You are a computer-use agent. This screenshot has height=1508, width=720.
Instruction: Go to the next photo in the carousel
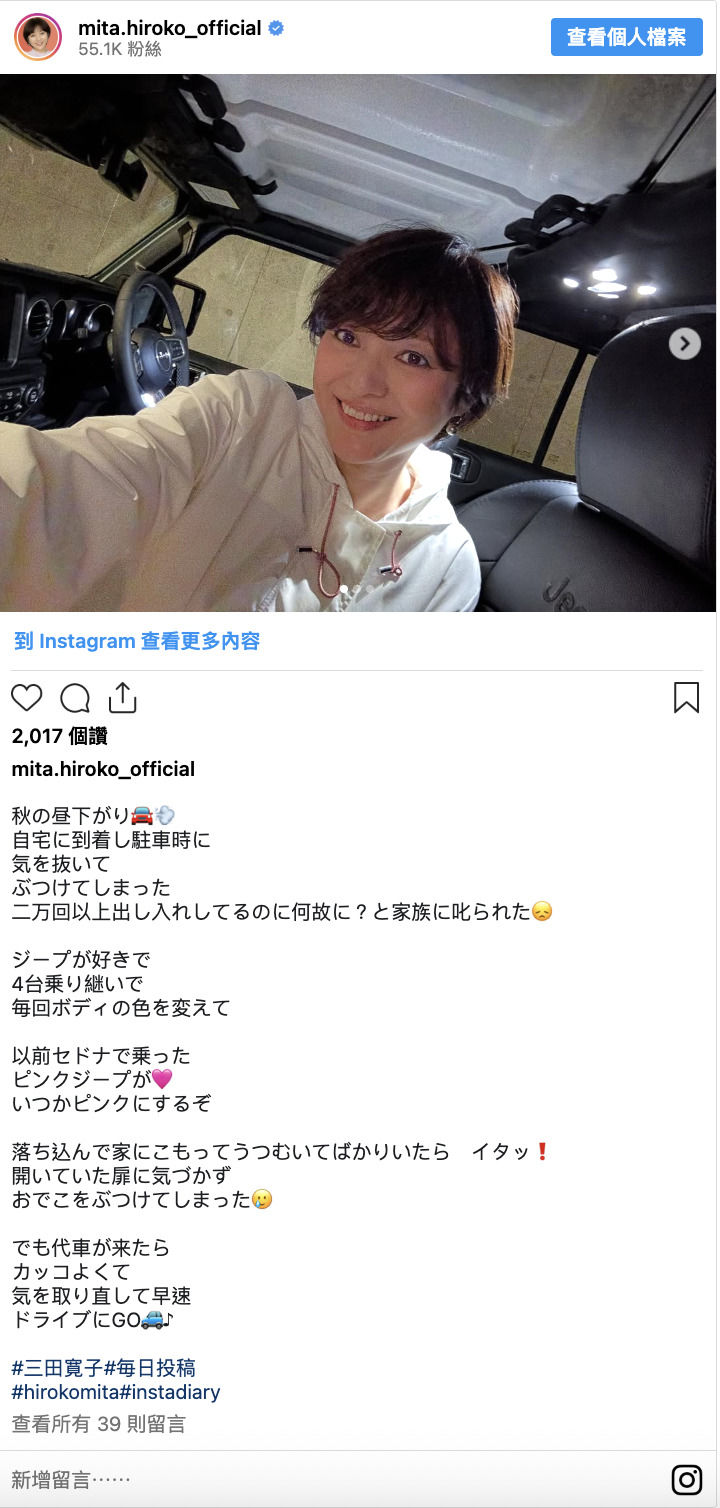[x=684, y=344]
